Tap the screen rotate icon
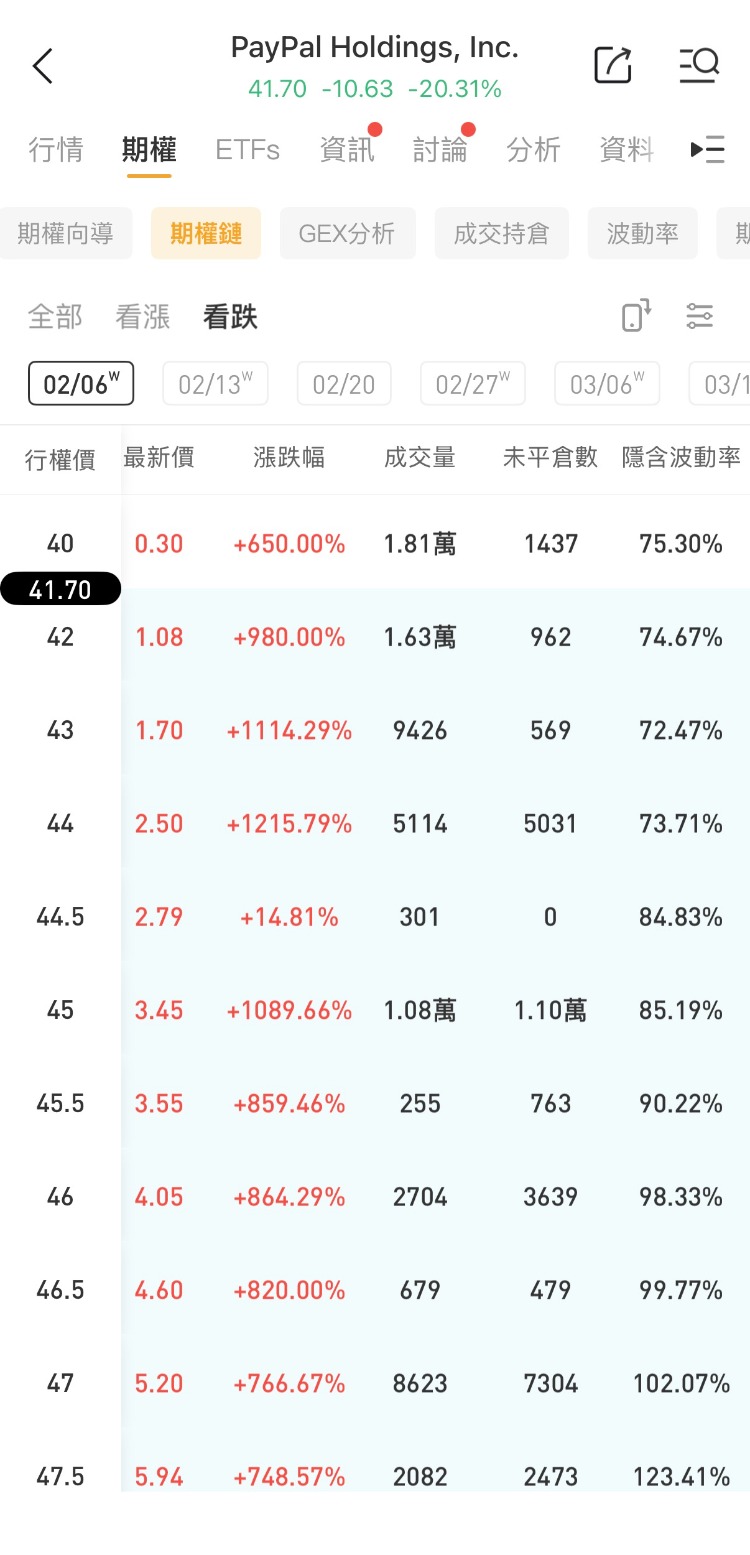This screenshot has width=750, height=1555. coord(636,316)
